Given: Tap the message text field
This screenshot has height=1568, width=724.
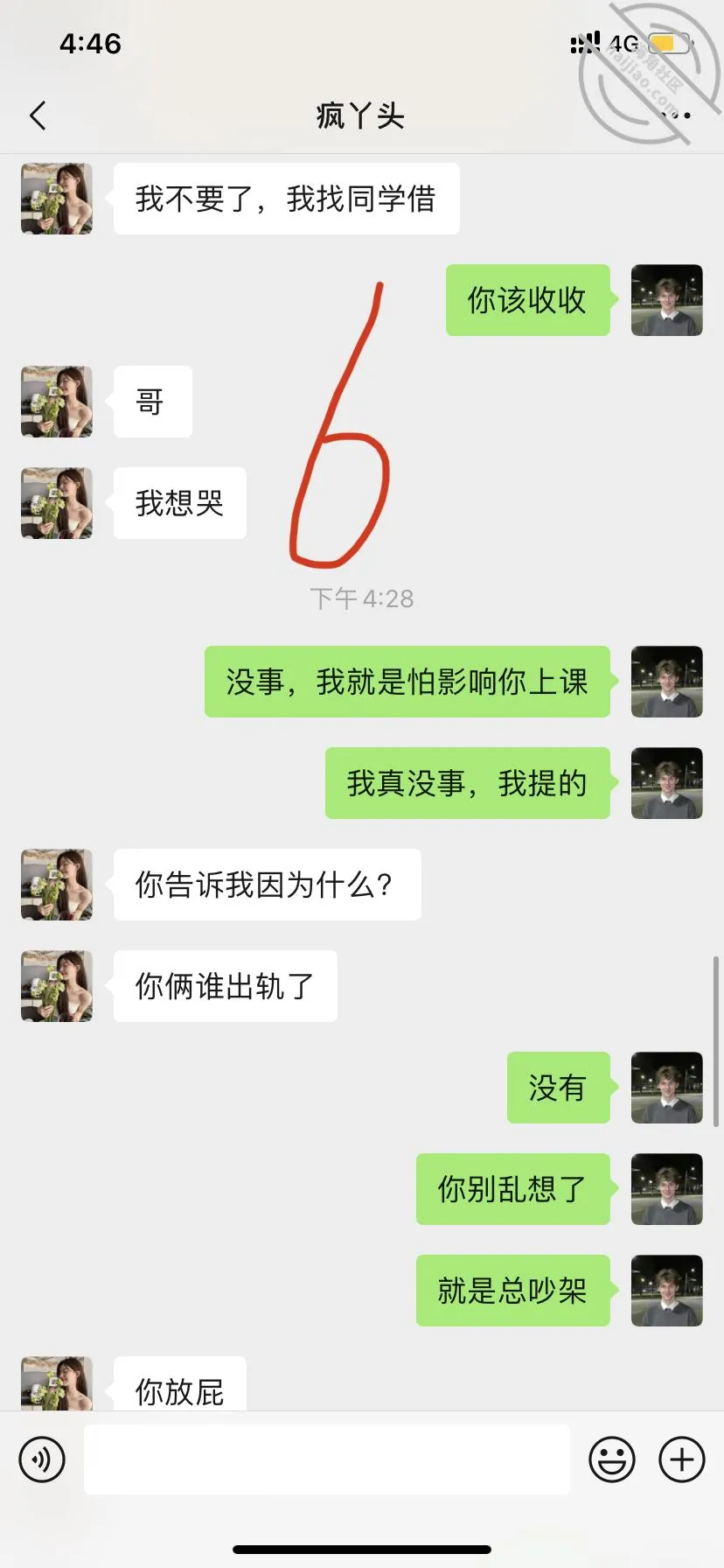Looking at the screenshot, I should click(327, 1459).
